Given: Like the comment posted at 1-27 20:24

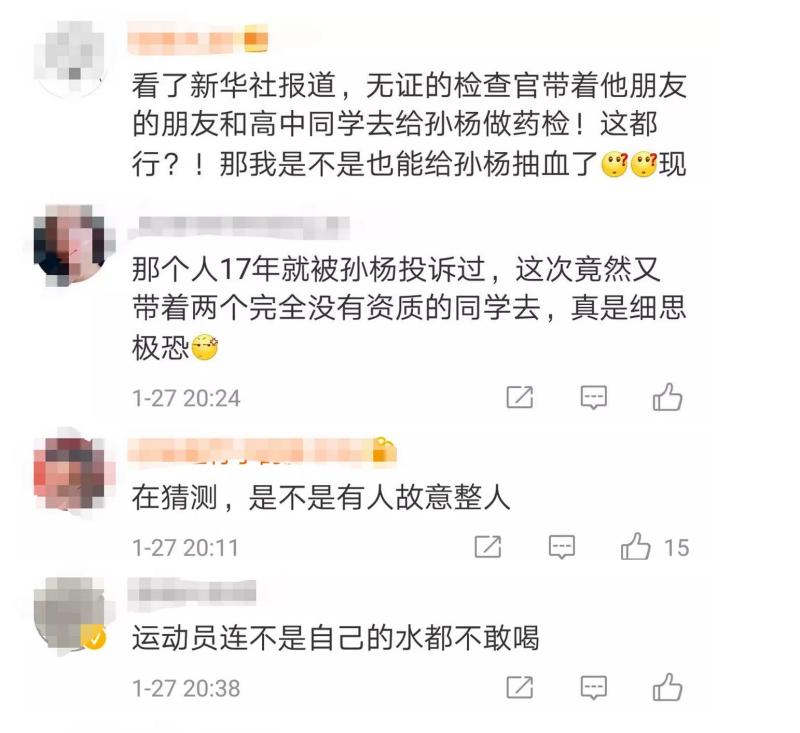Looking at the screenshot, I should 667,397.
